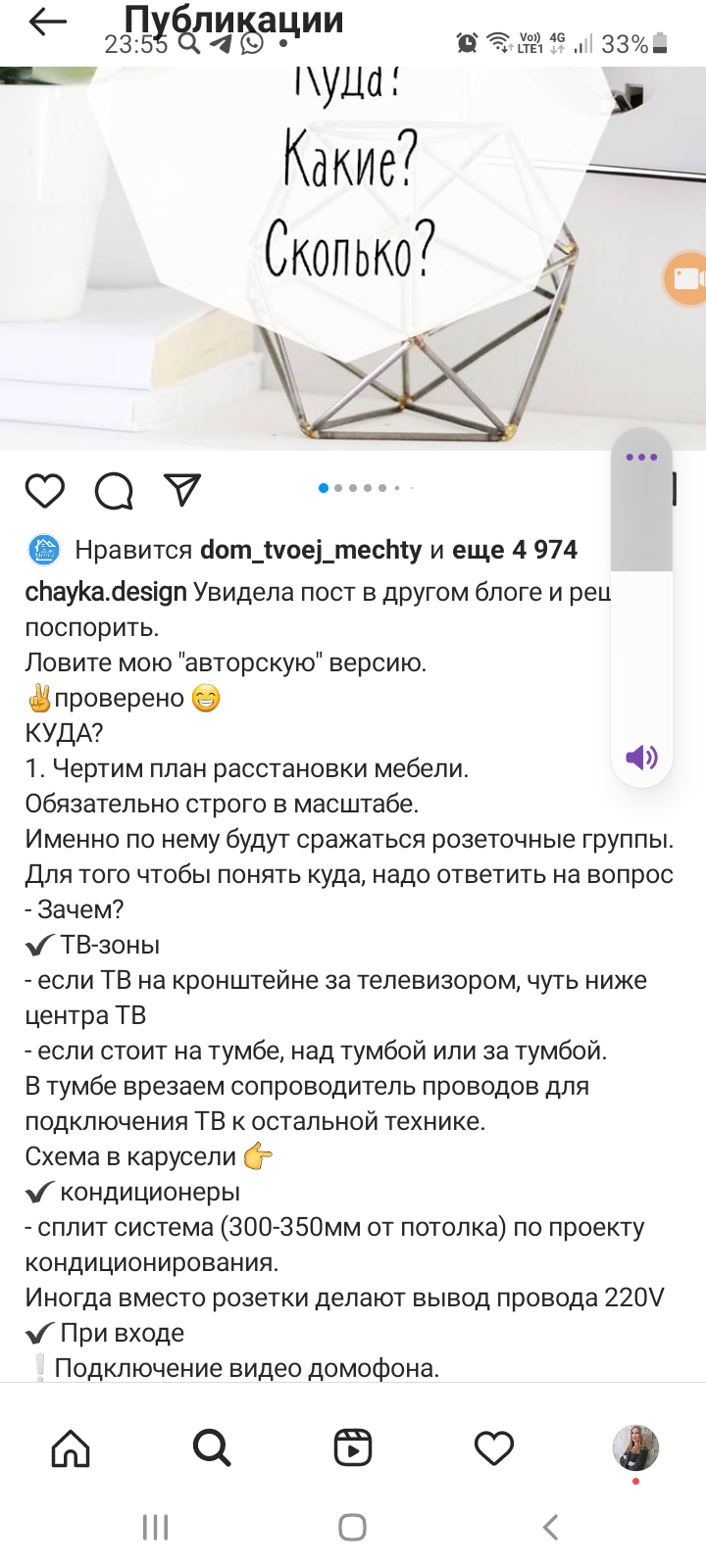Tap the volume panel three-dots menu
Screen dimensions: 706x1568
coord(641,458)
